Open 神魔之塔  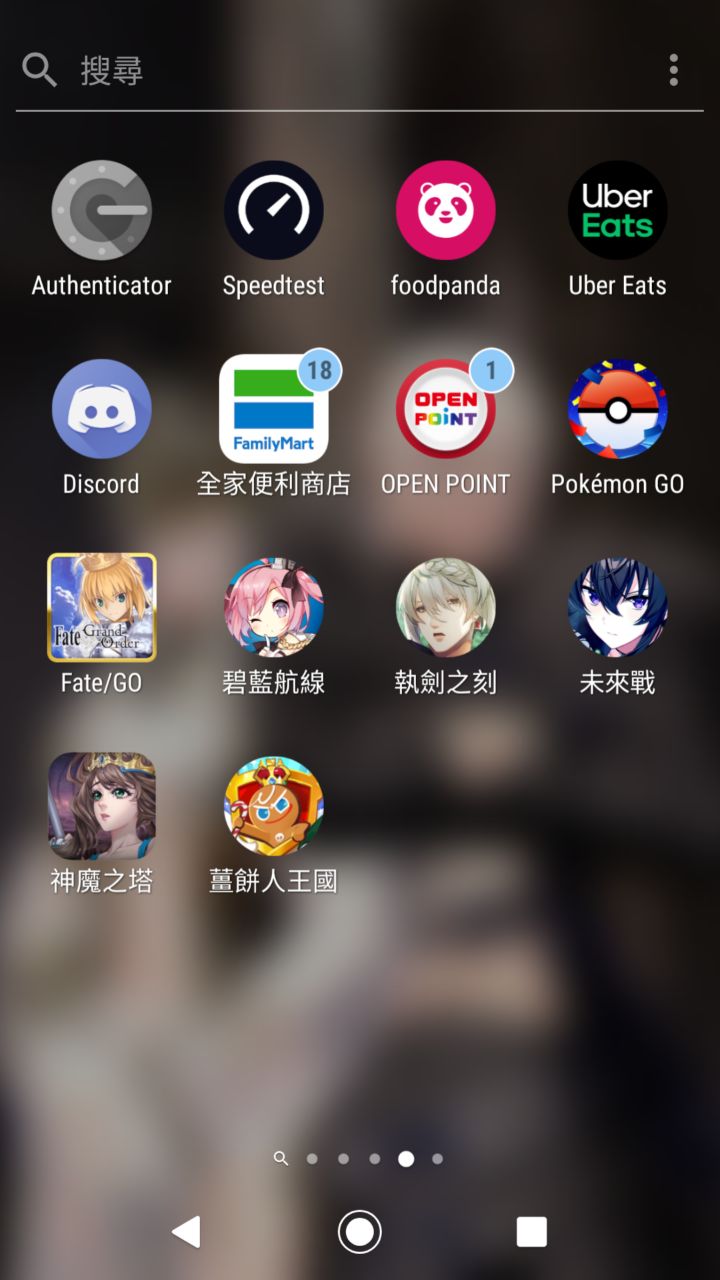(x=102, y=806)
